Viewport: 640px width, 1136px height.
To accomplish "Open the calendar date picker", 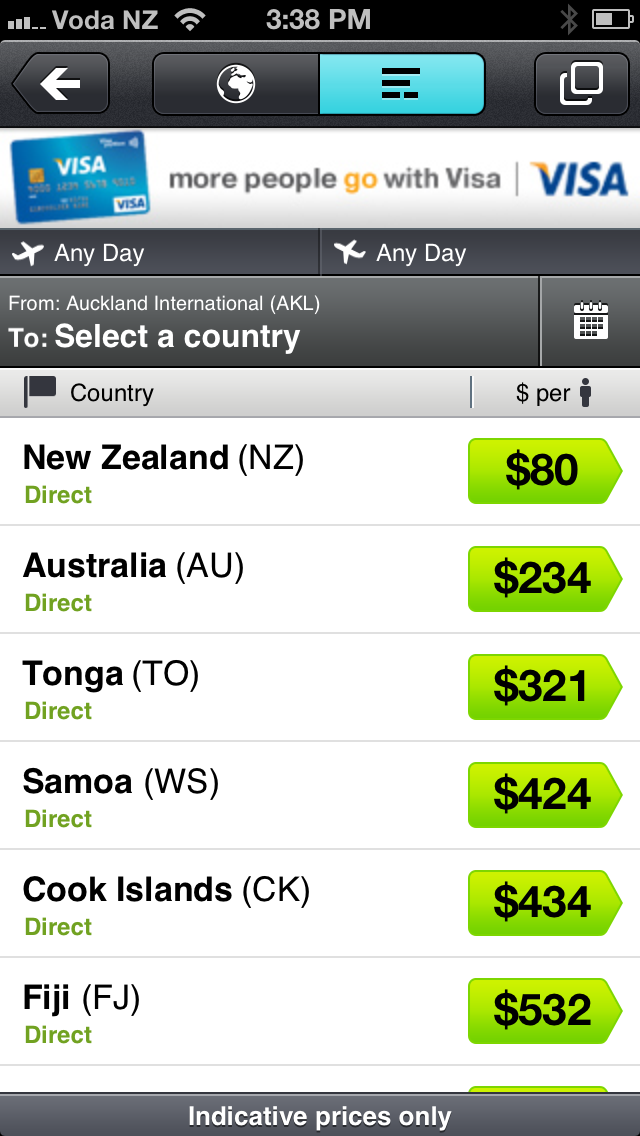I will click(x=590, y=322).
